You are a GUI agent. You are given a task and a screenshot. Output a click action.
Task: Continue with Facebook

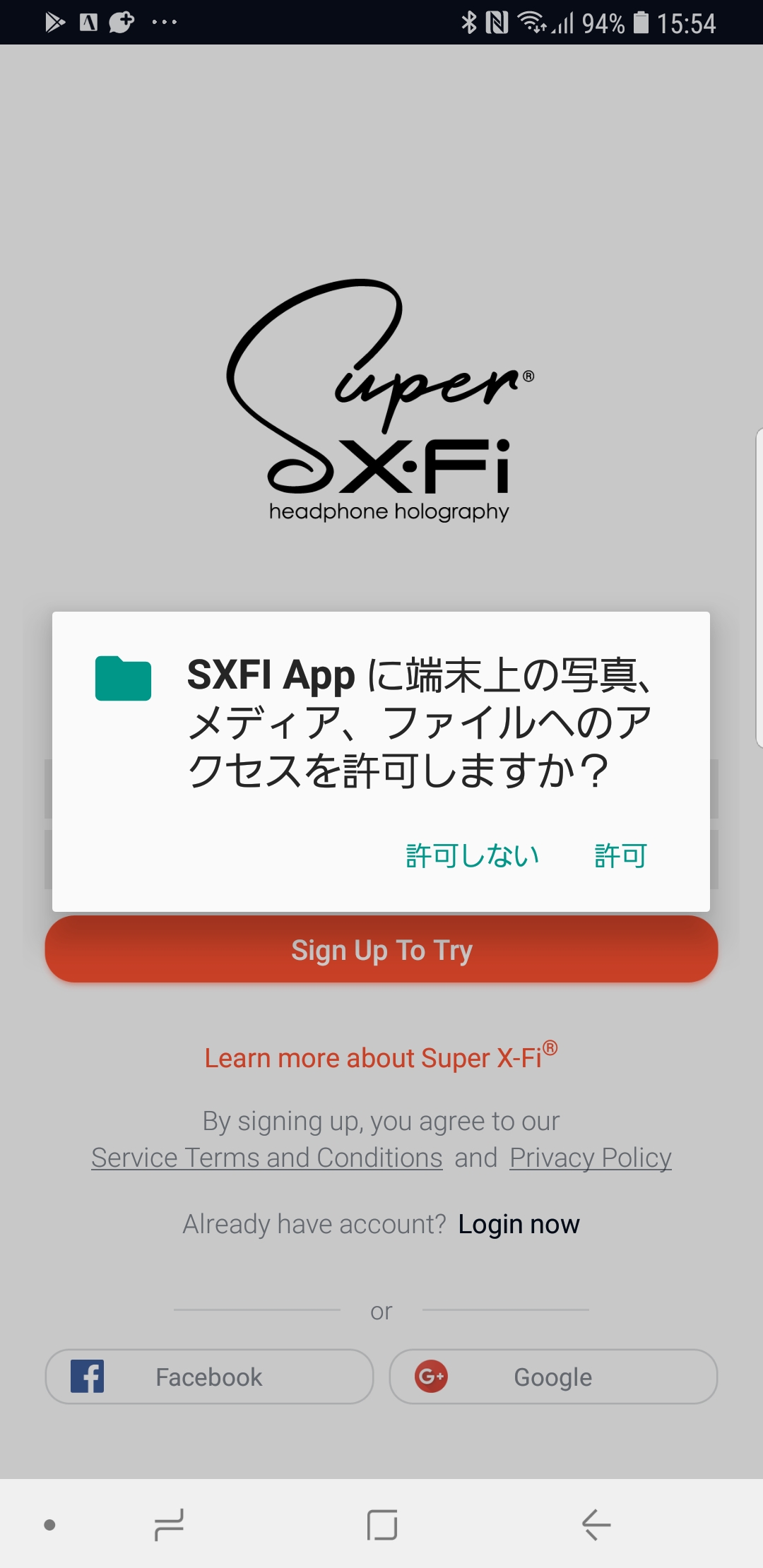point(209,1377)
